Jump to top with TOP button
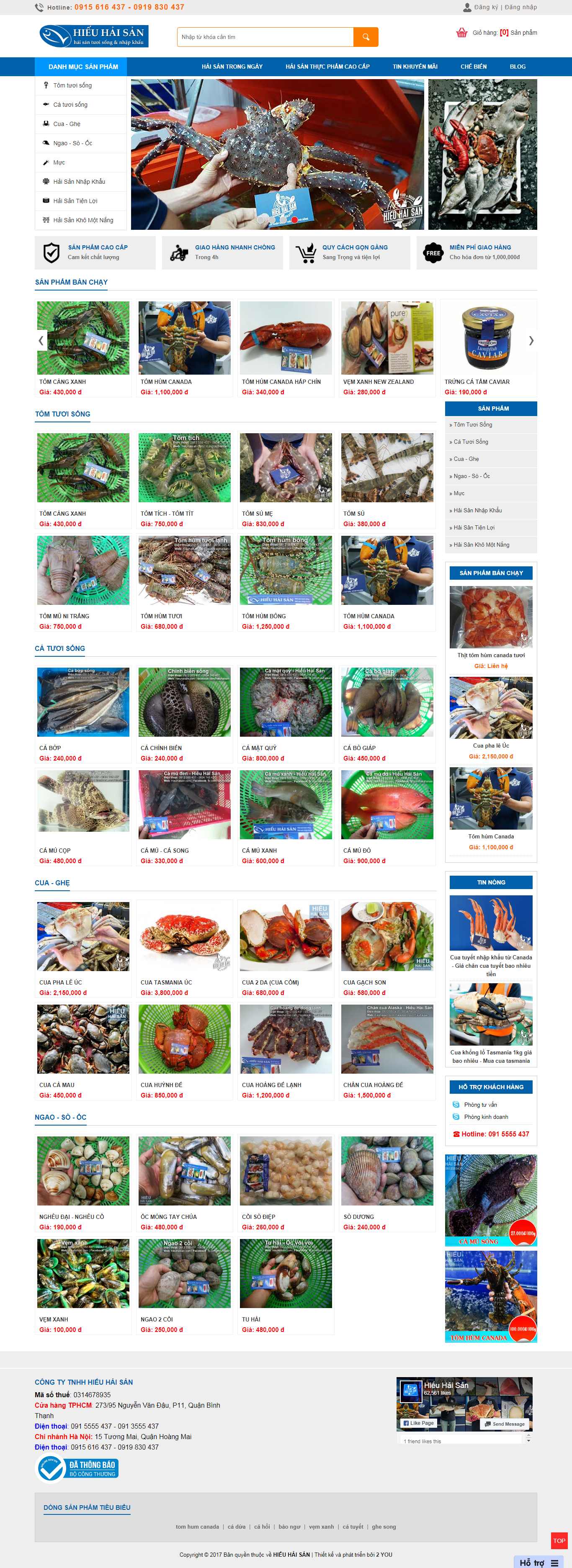Viewport: 572px width, 1568px height. coord(559,1541)
